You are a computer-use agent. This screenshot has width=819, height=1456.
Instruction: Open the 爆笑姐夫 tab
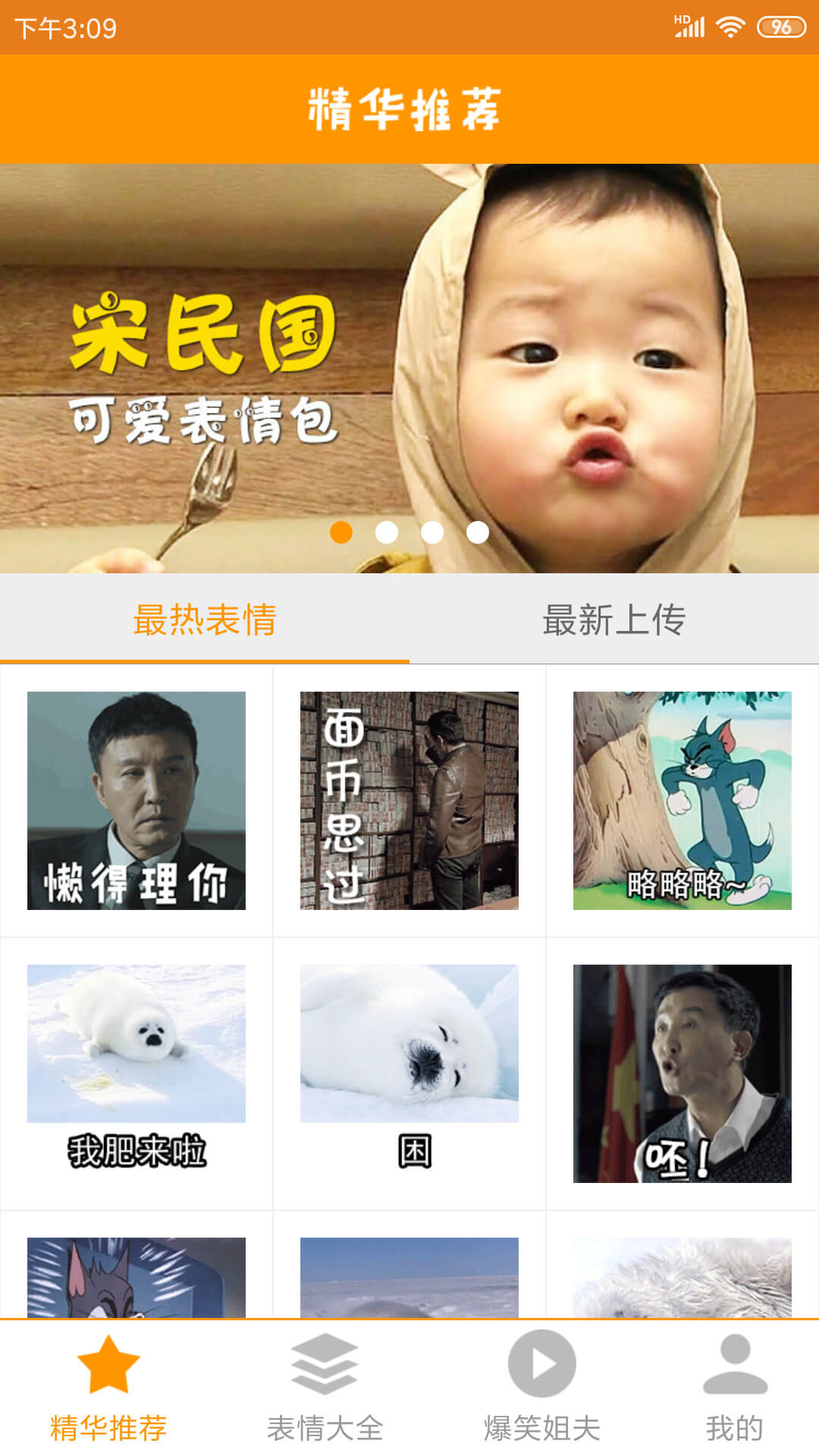click(541, 1388)
